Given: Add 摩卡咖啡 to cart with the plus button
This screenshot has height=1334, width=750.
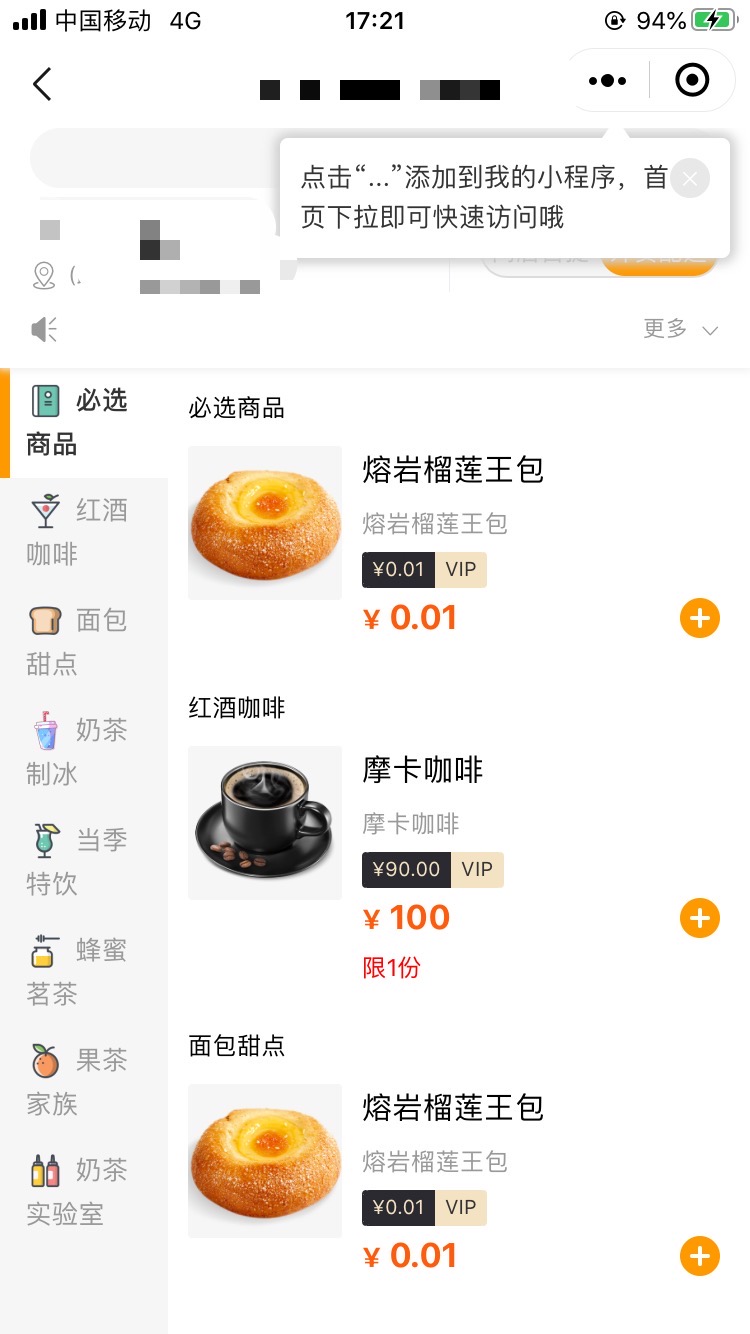Looking at the screenshot, I should (x=699, y=917).
